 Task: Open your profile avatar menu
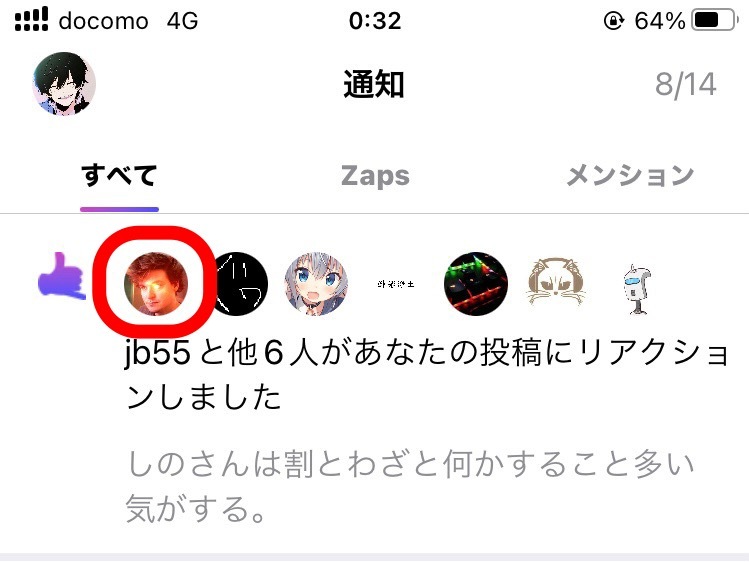pos(65,84)
